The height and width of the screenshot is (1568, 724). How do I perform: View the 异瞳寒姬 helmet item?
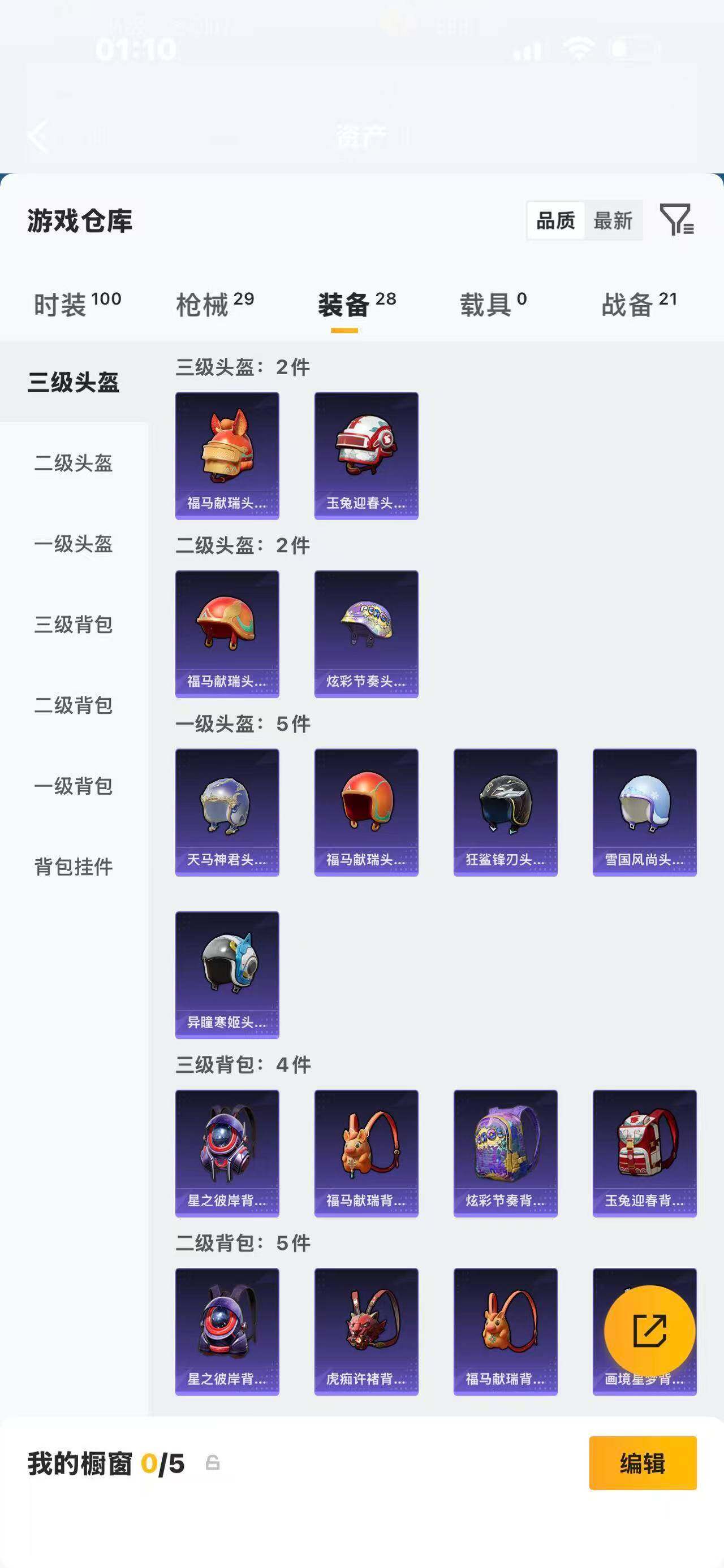227,974
